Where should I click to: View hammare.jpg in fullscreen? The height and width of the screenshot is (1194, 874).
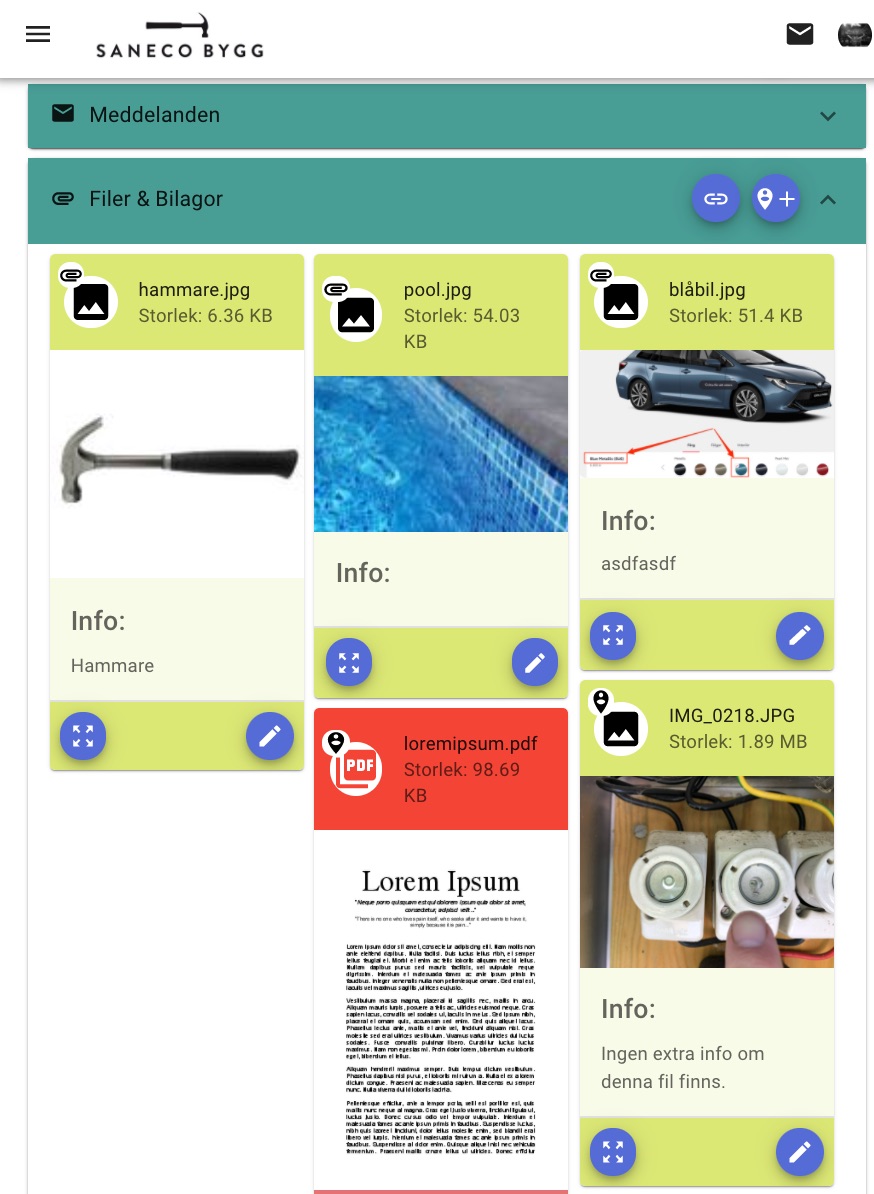point(83,737)
